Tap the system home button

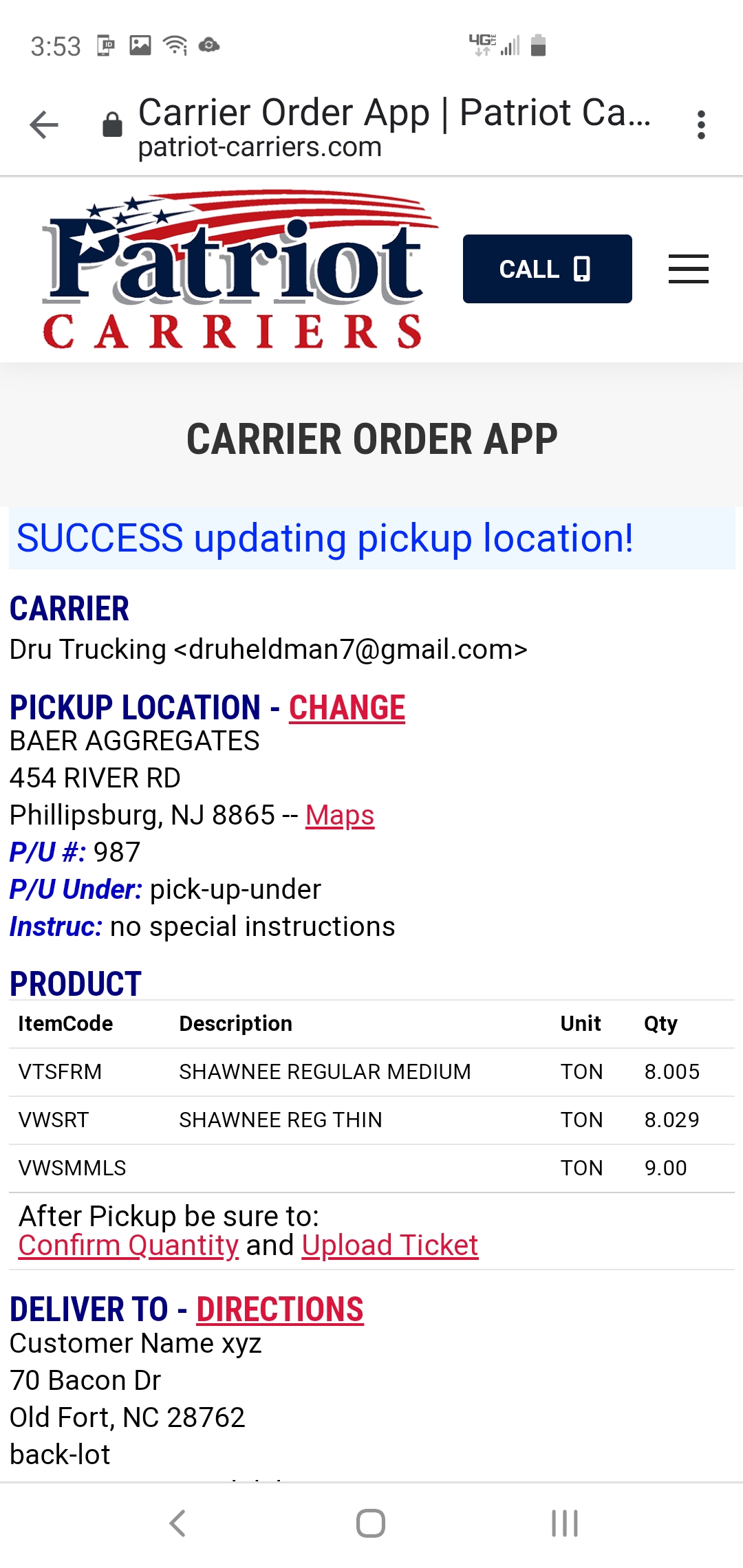point(371,1523)
